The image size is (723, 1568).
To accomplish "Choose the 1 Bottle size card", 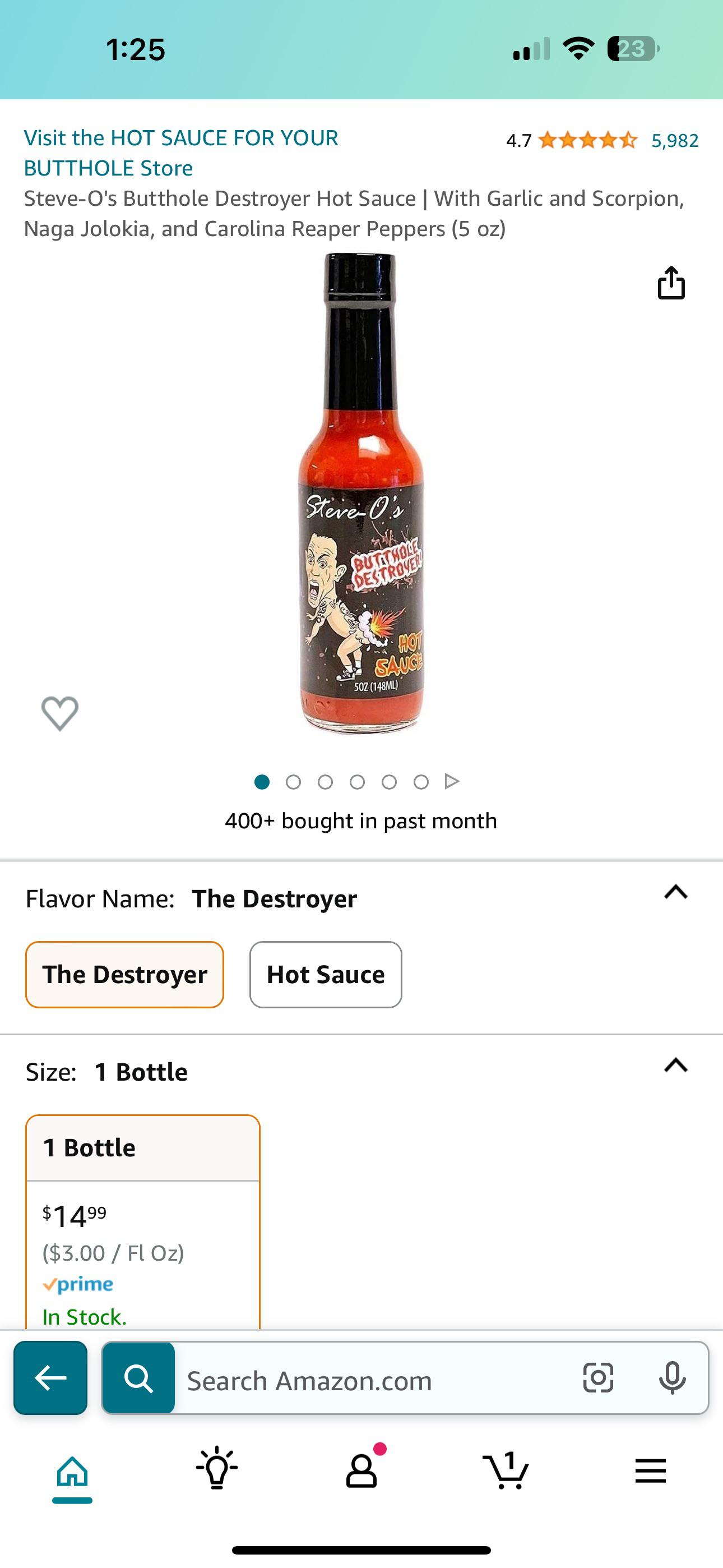I will [143, 1217].
